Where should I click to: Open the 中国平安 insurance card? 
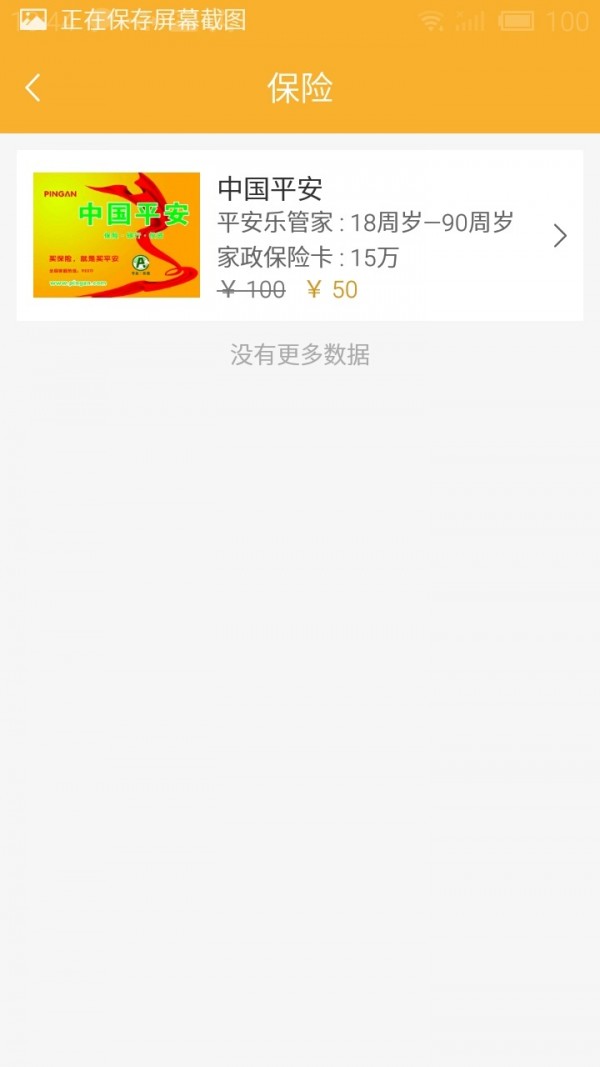pos(300,236)
